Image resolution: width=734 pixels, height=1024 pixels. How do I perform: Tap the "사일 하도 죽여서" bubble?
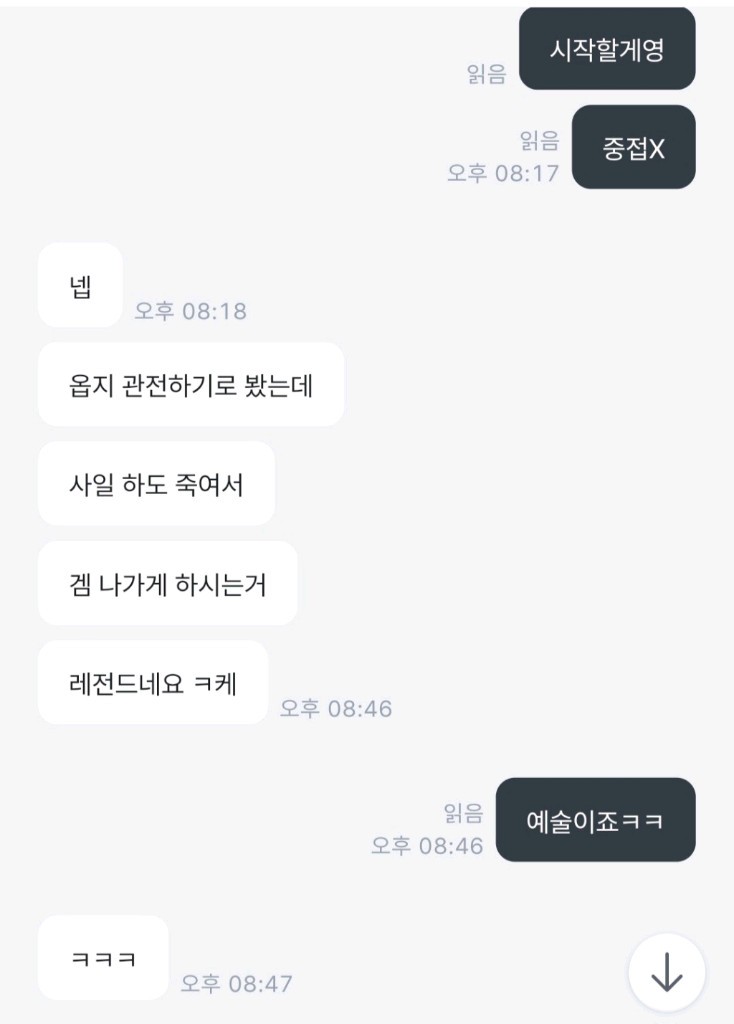click(155, 483)
